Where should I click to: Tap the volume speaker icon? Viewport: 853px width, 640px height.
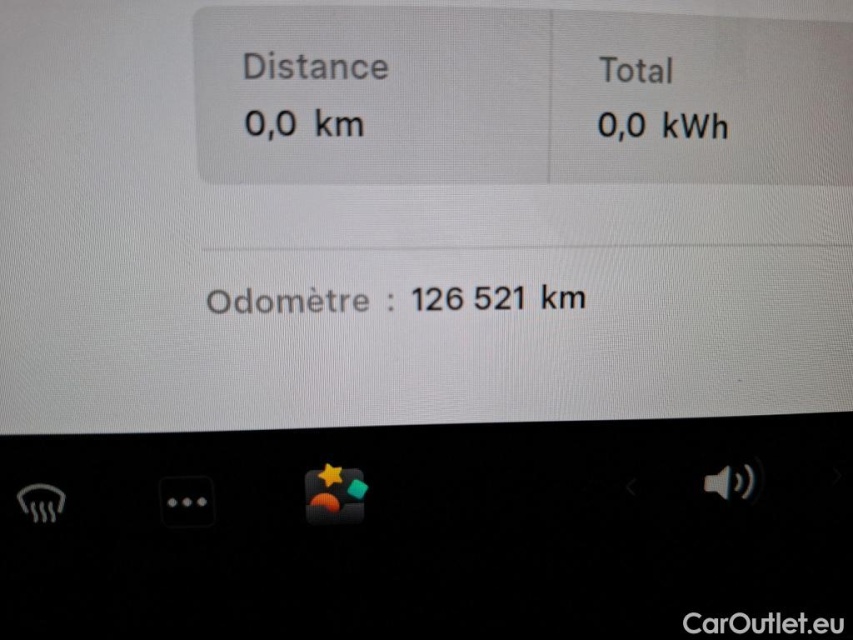coord(731,484)
